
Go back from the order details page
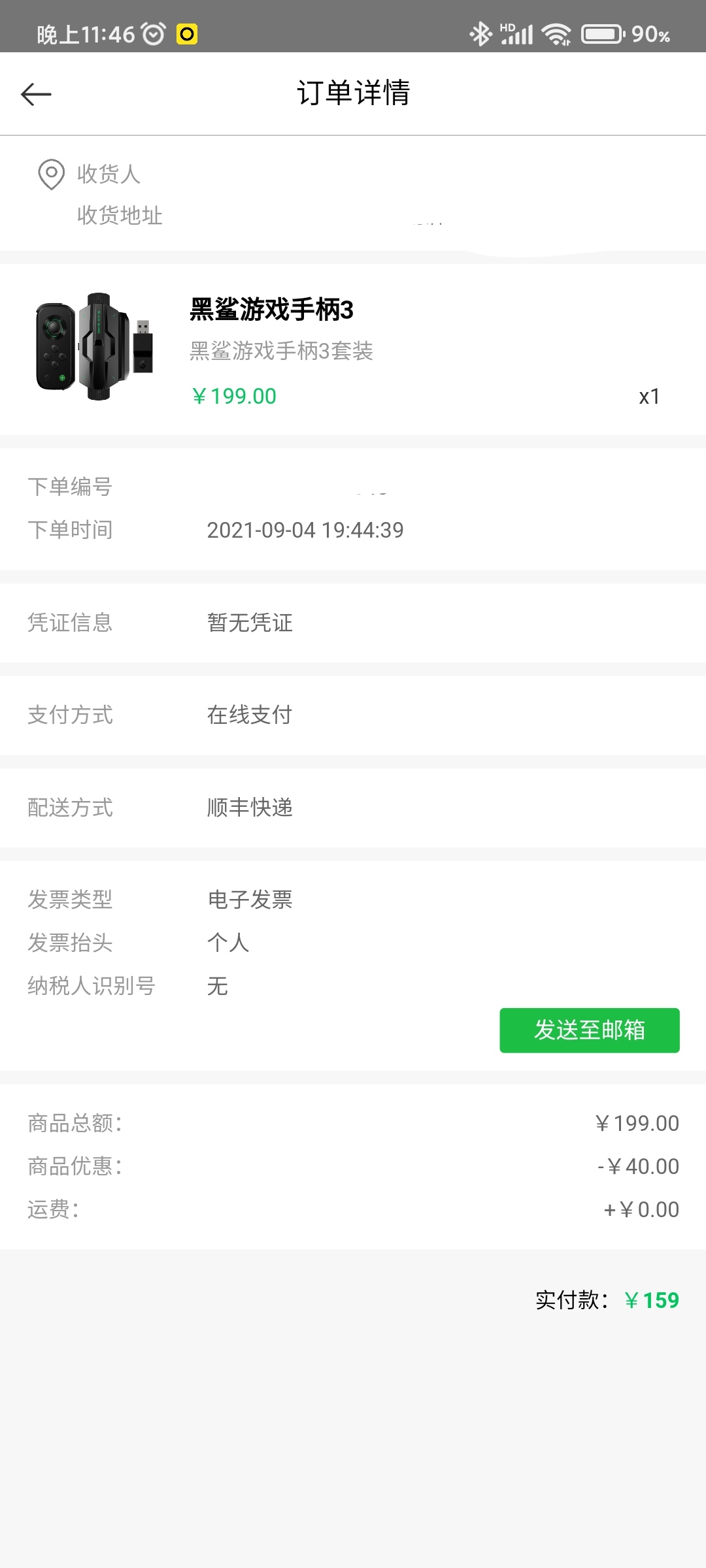pos(36,94)
